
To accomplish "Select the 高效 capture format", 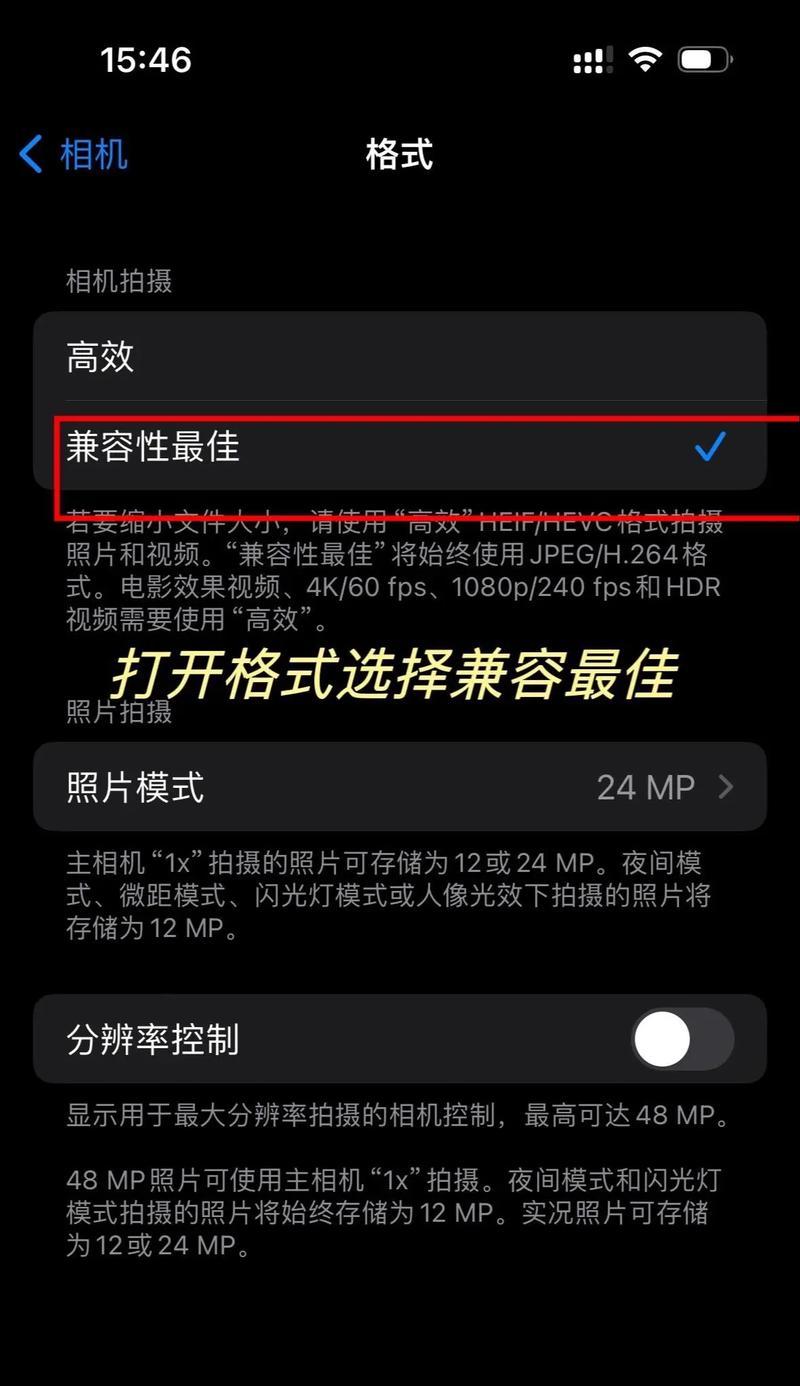I will pyautogui.click(x=400, y=357).
